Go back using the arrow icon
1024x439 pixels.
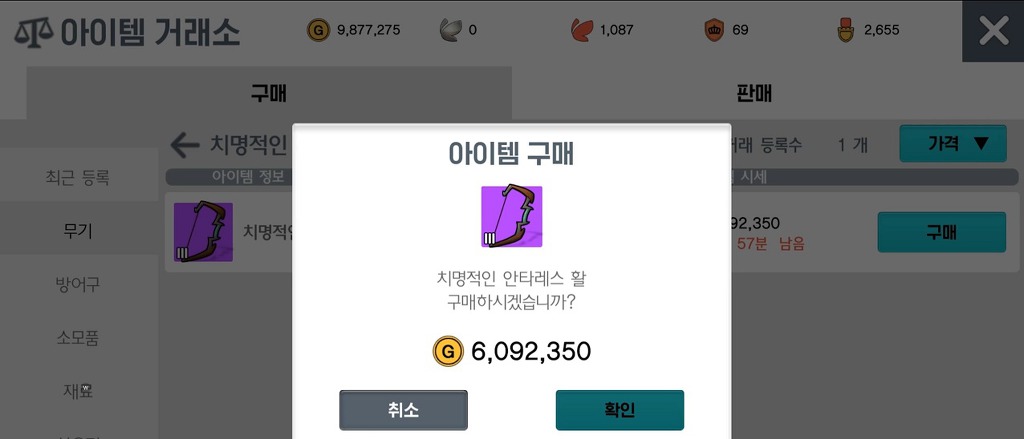[x=184, y=145]
